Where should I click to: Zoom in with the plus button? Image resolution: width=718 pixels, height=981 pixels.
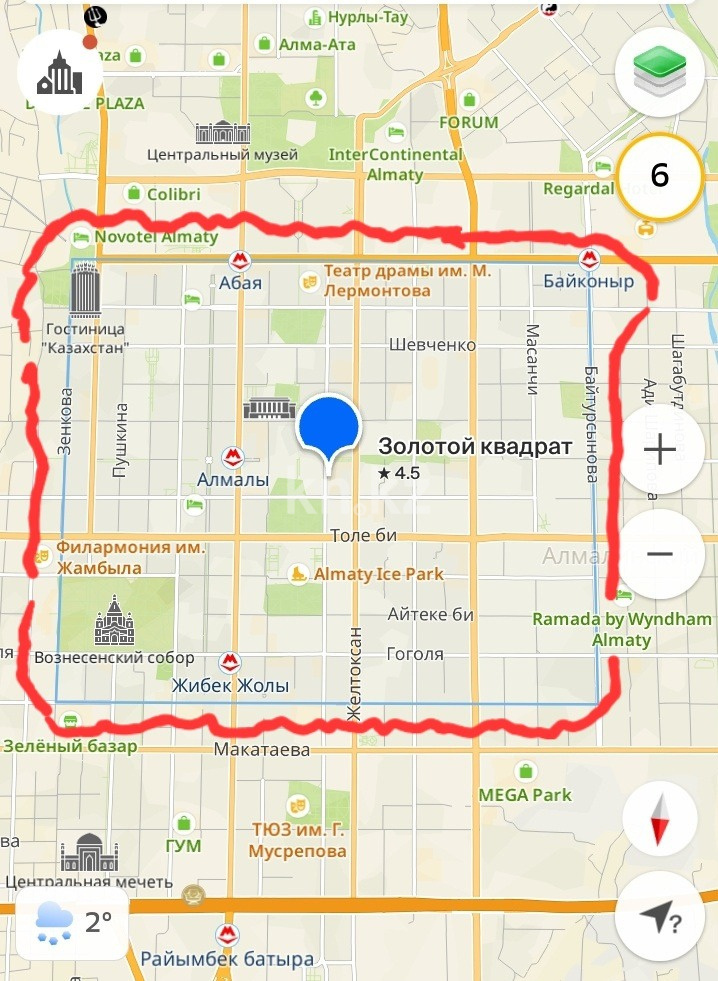[x=659, y=449]
